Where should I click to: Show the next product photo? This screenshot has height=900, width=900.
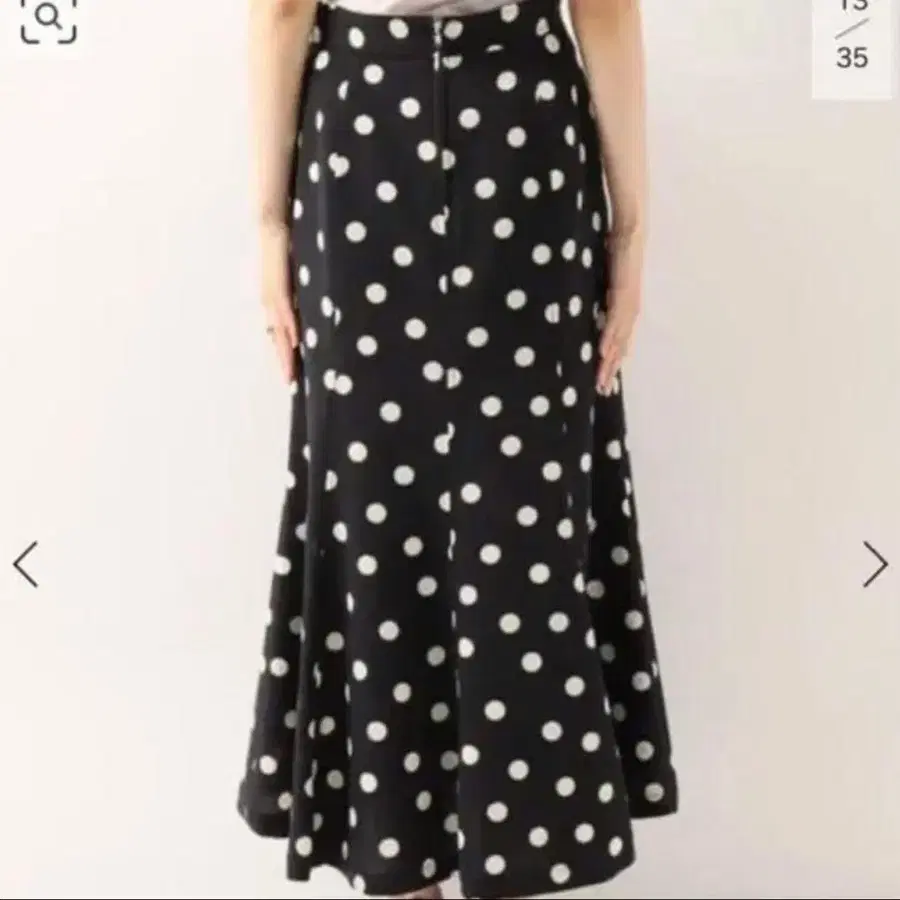[874, 565]
